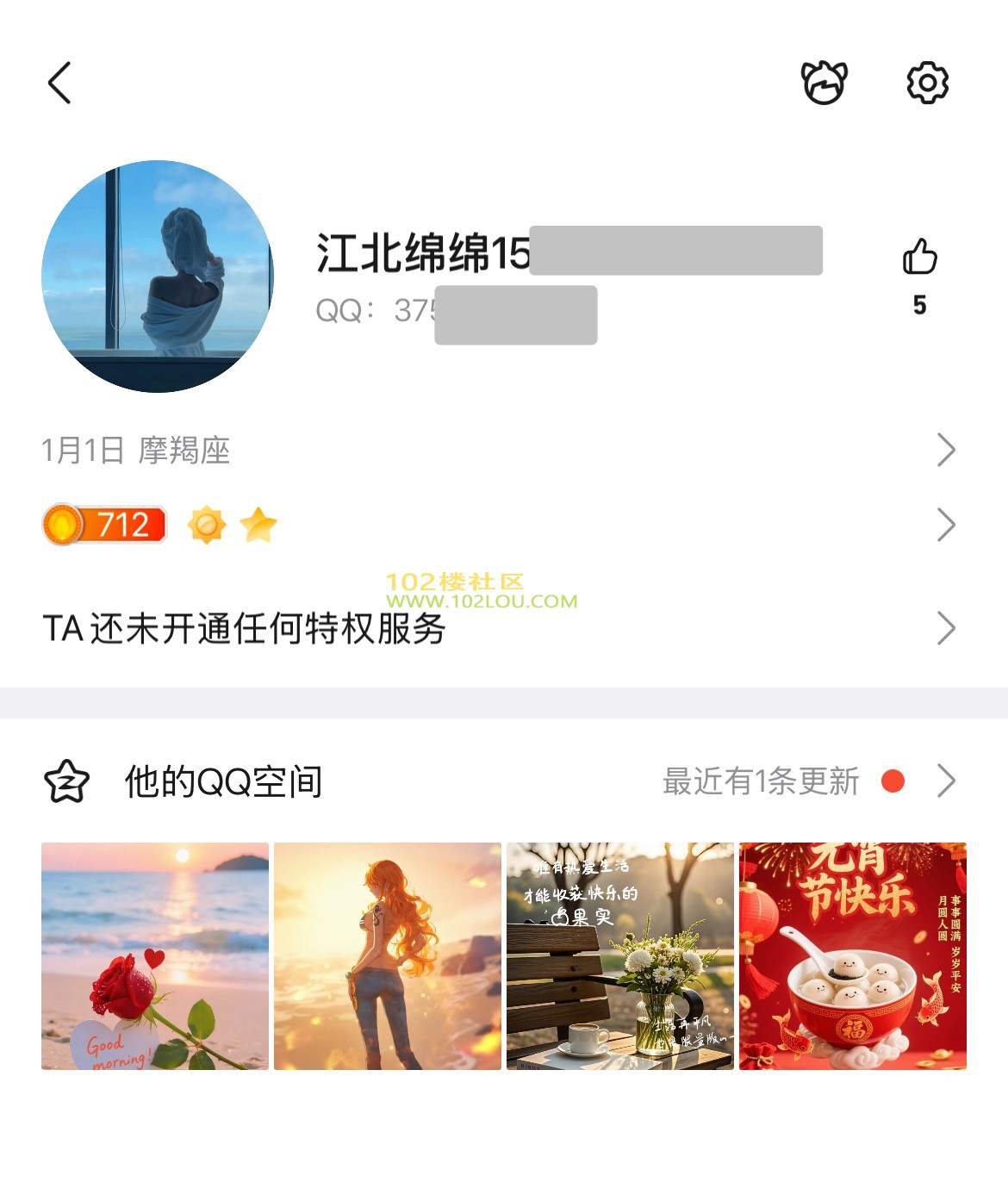Give this profile a thumbs-up like
1008x1182 pixels.
coord(919,258)
